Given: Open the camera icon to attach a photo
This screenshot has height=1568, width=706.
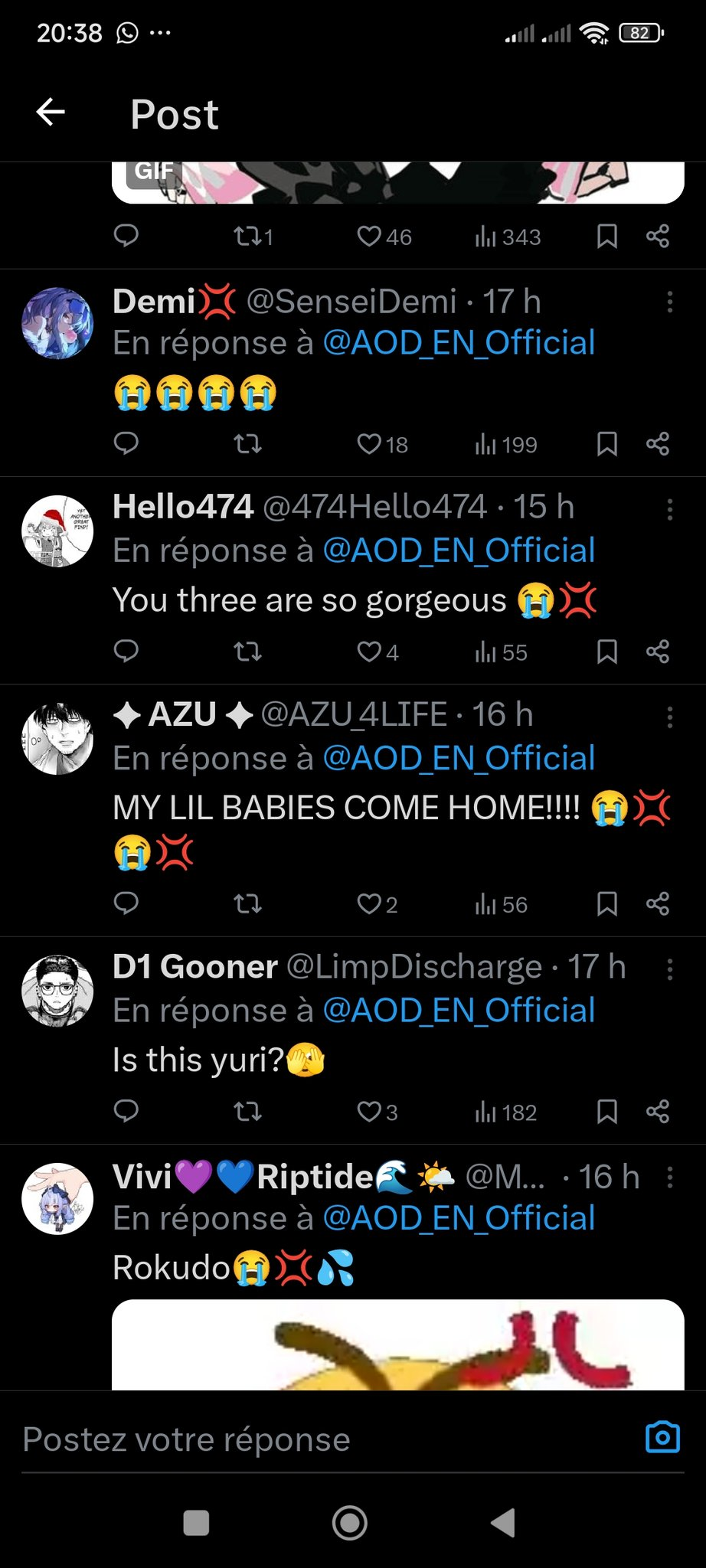Looking at the screenshot, I should [662, 1437].
